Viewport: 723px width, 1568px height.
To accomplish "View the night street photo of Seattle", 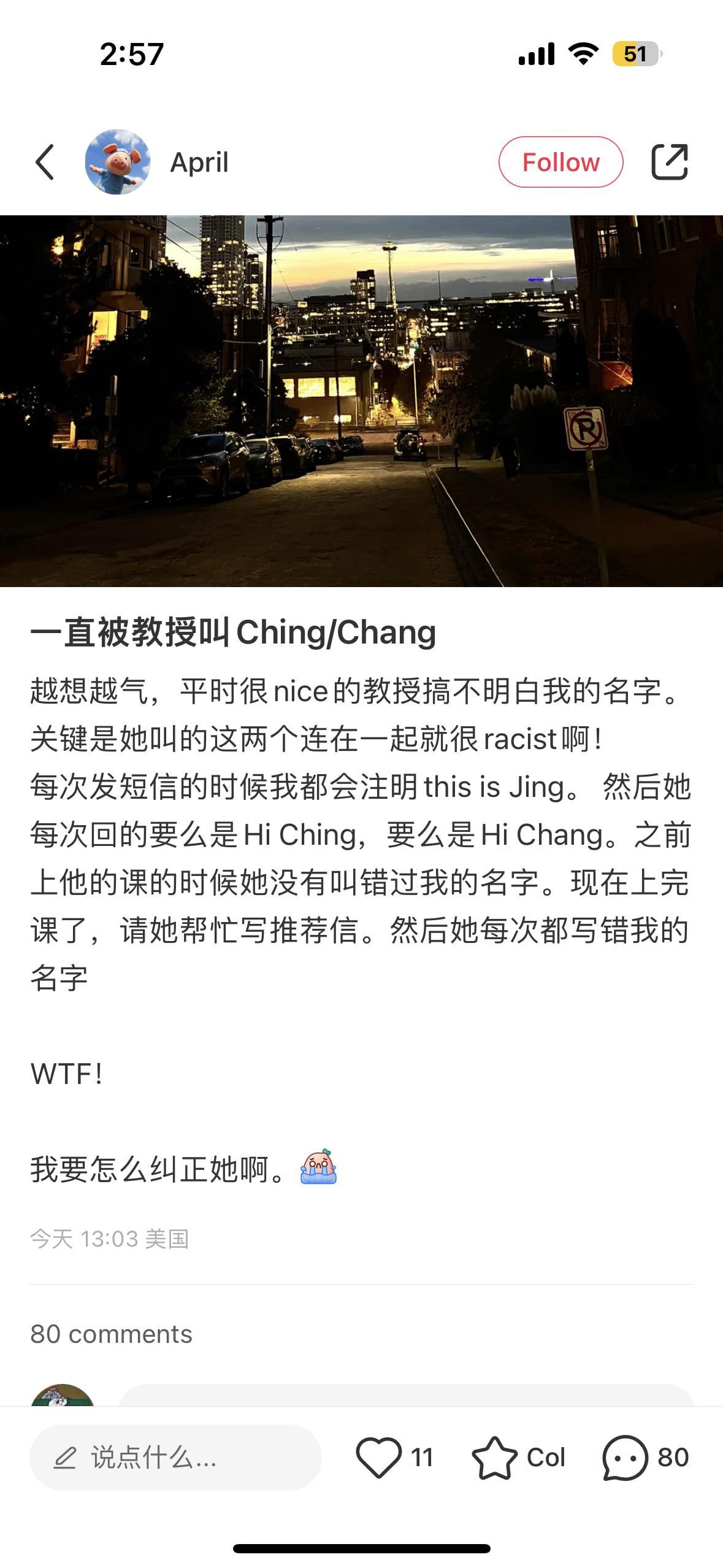I will pos(361,399).
